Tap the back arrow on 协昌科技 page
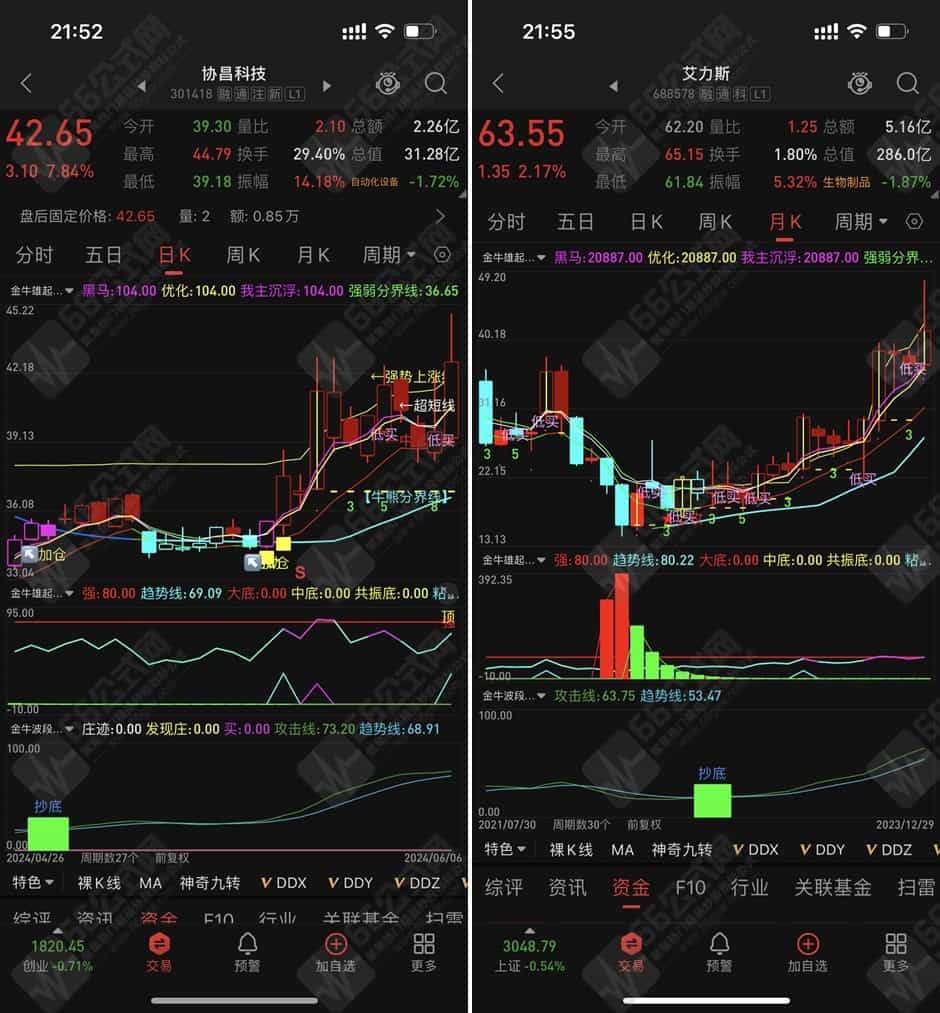Image resolution: width=940 pixels, height=1013 pixels. pyautogui.click(x=25, y=84)
